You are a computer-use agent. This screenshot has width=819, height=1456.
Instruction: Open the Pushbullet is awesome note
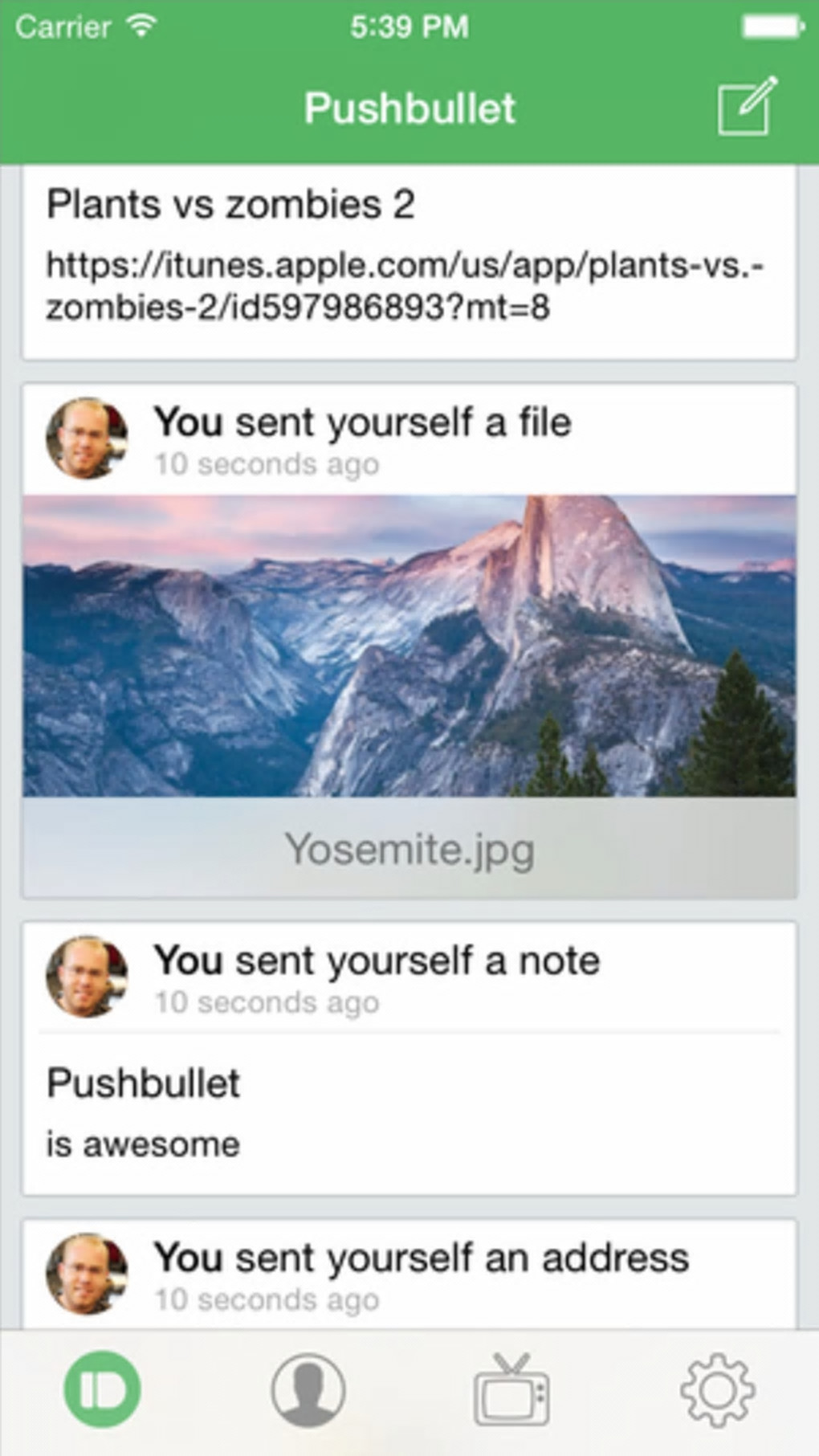tap(409, 1111)
